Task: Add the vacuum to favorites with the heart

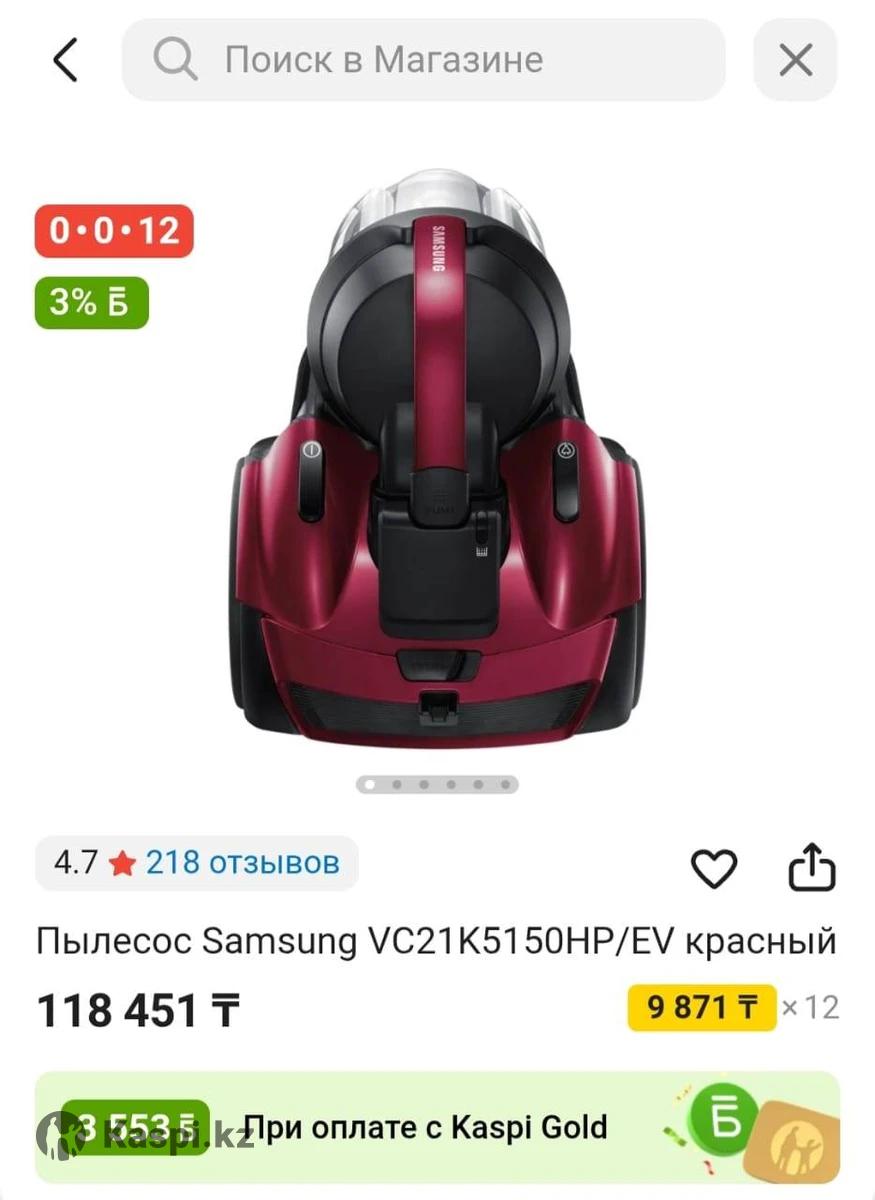Action: coord(714,868)
